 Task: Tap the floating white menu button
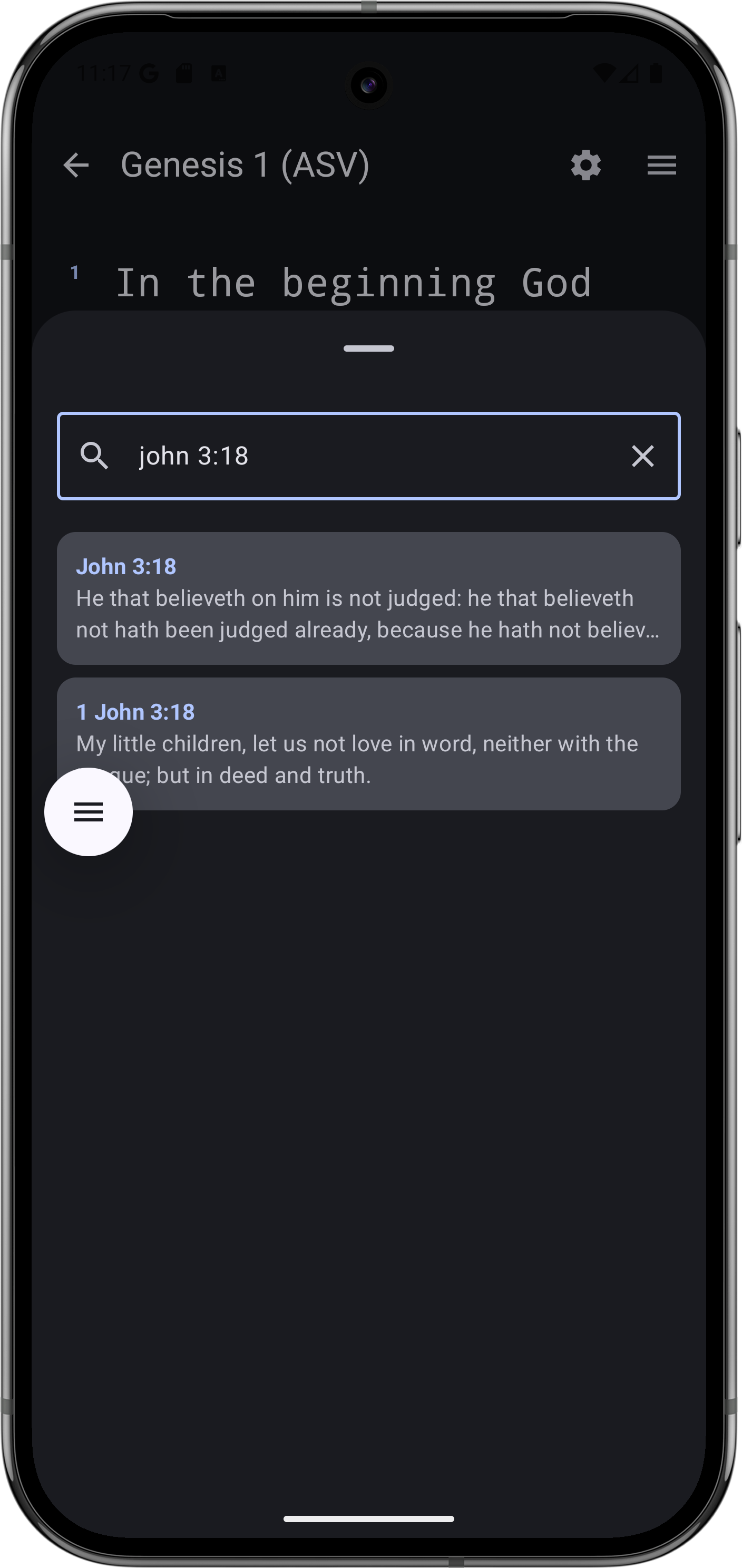point(89,811)
